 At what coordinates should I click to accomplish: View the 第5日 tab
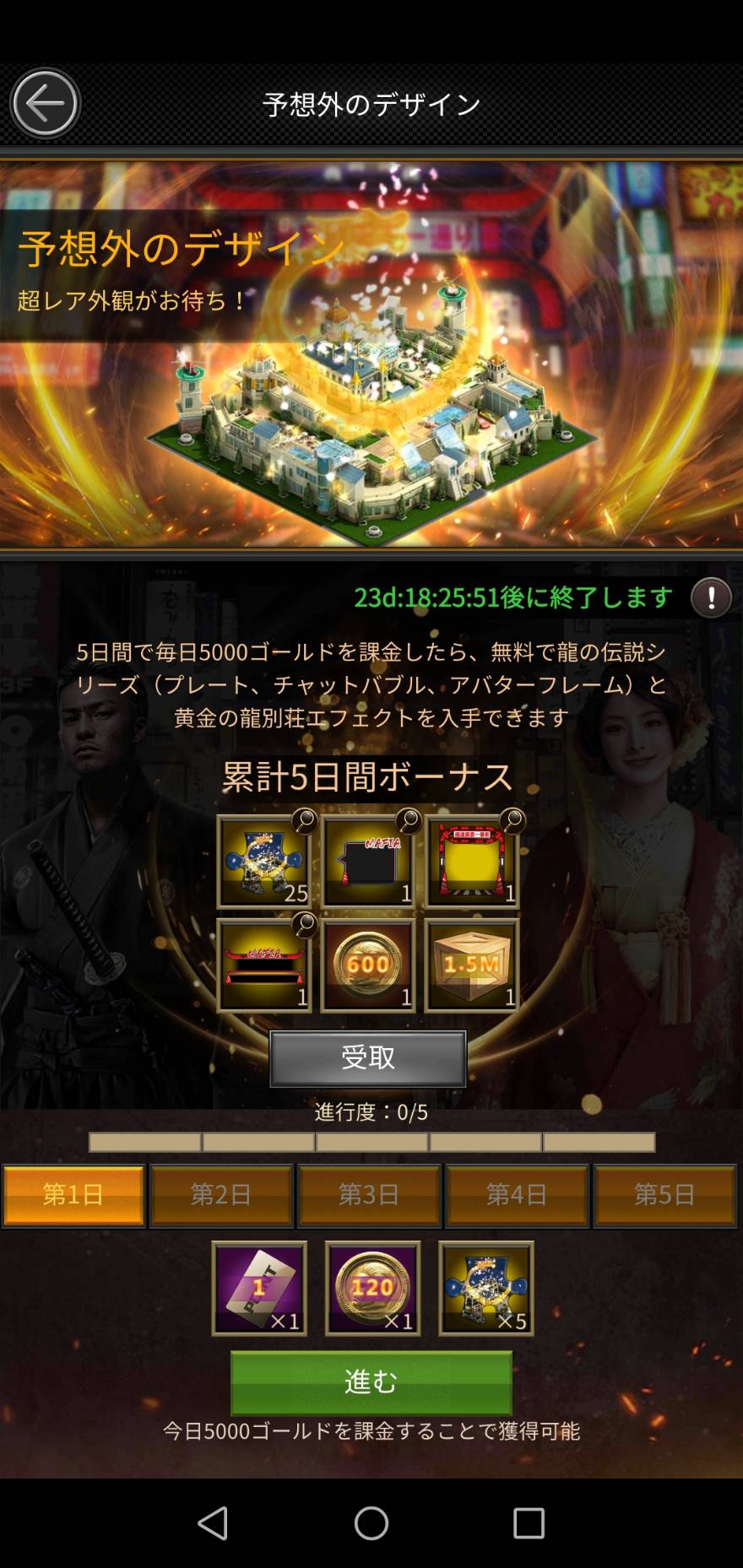pyautogui.click(x=664, y=1195)
